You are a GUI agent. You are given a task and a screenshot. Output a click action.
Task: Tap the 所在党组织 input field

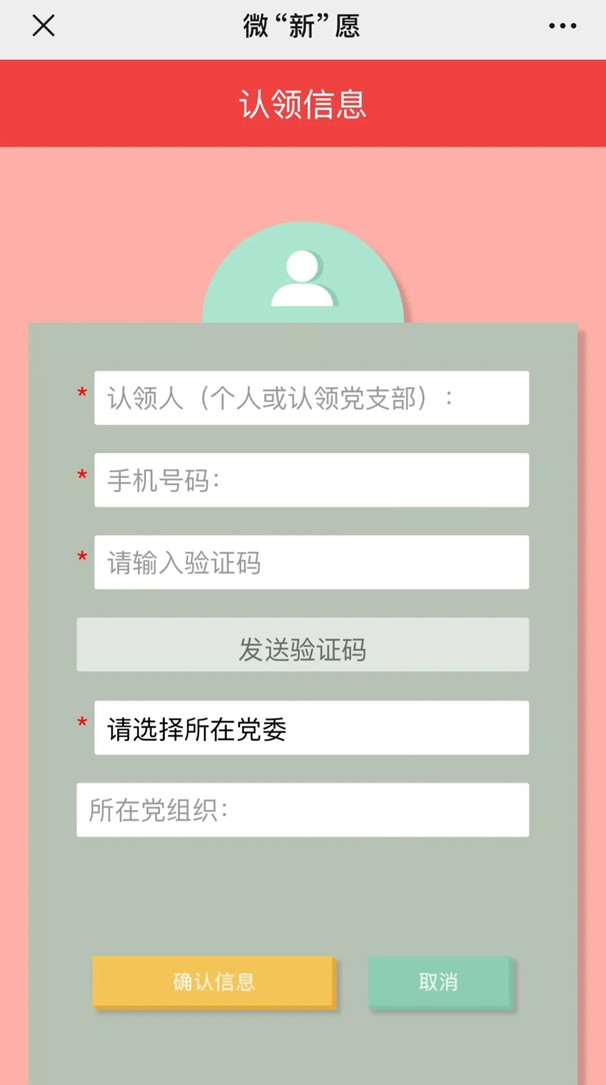coord(302,810)
